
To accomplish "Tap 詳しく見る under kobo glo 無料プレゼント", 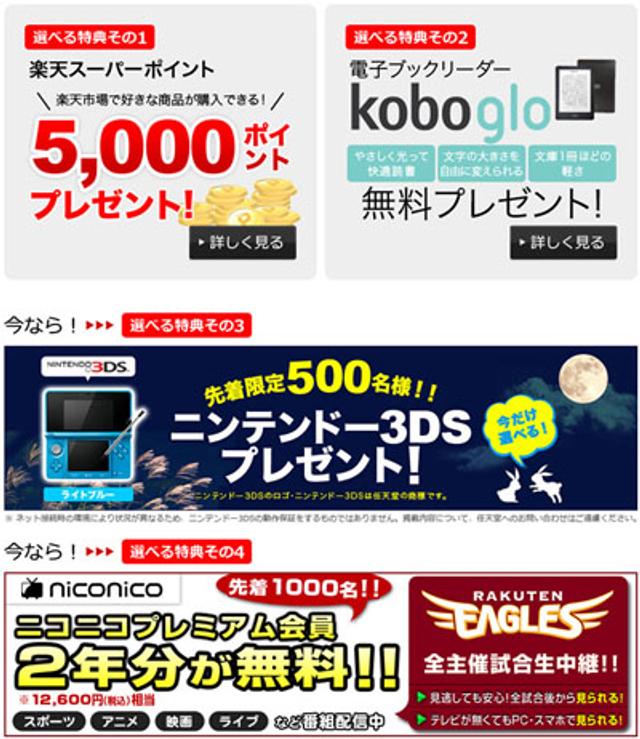I will tap(562, 242).
